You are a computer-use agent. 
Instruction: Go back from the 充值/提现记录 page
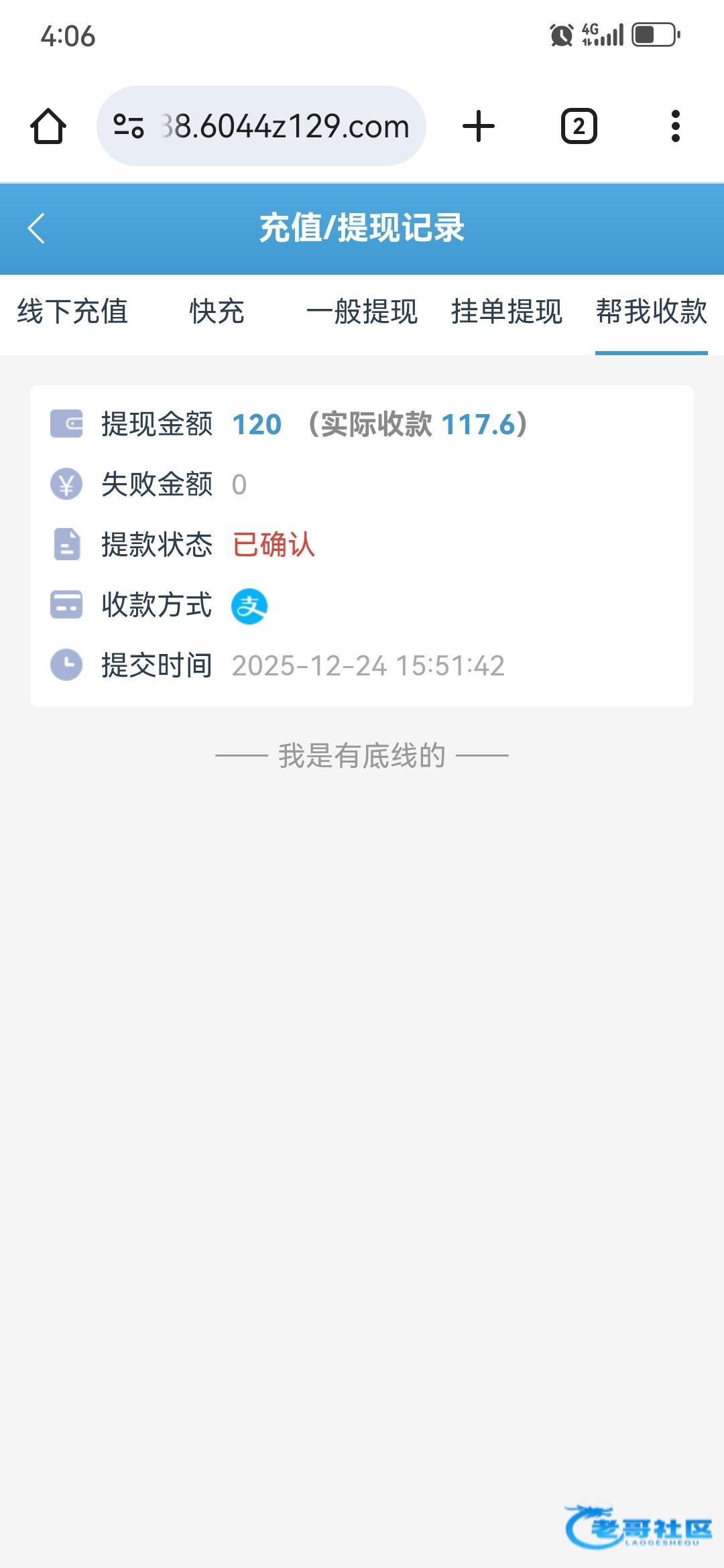[x=36, y=228]
